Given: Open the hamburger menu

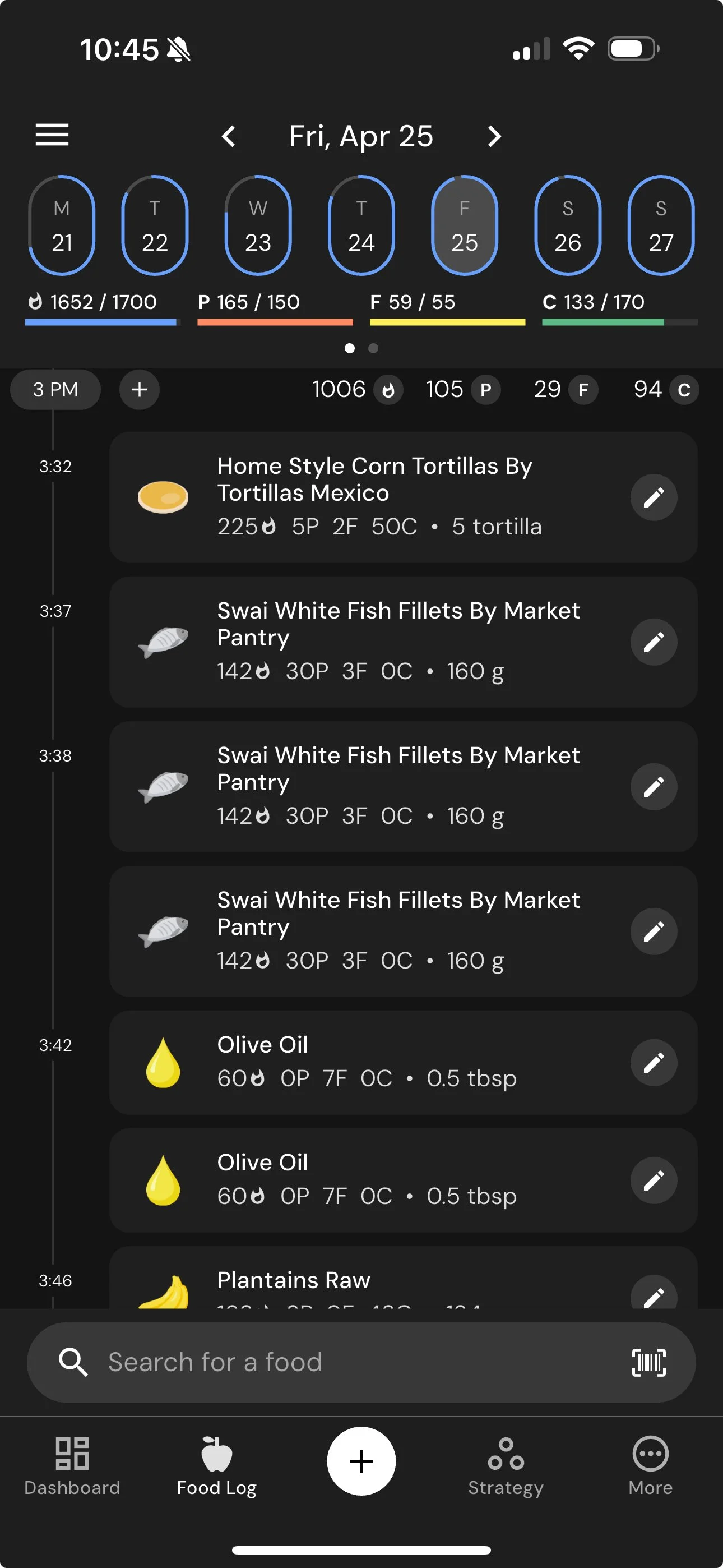Looking at the screenshot, I should [x=52, y=135].
